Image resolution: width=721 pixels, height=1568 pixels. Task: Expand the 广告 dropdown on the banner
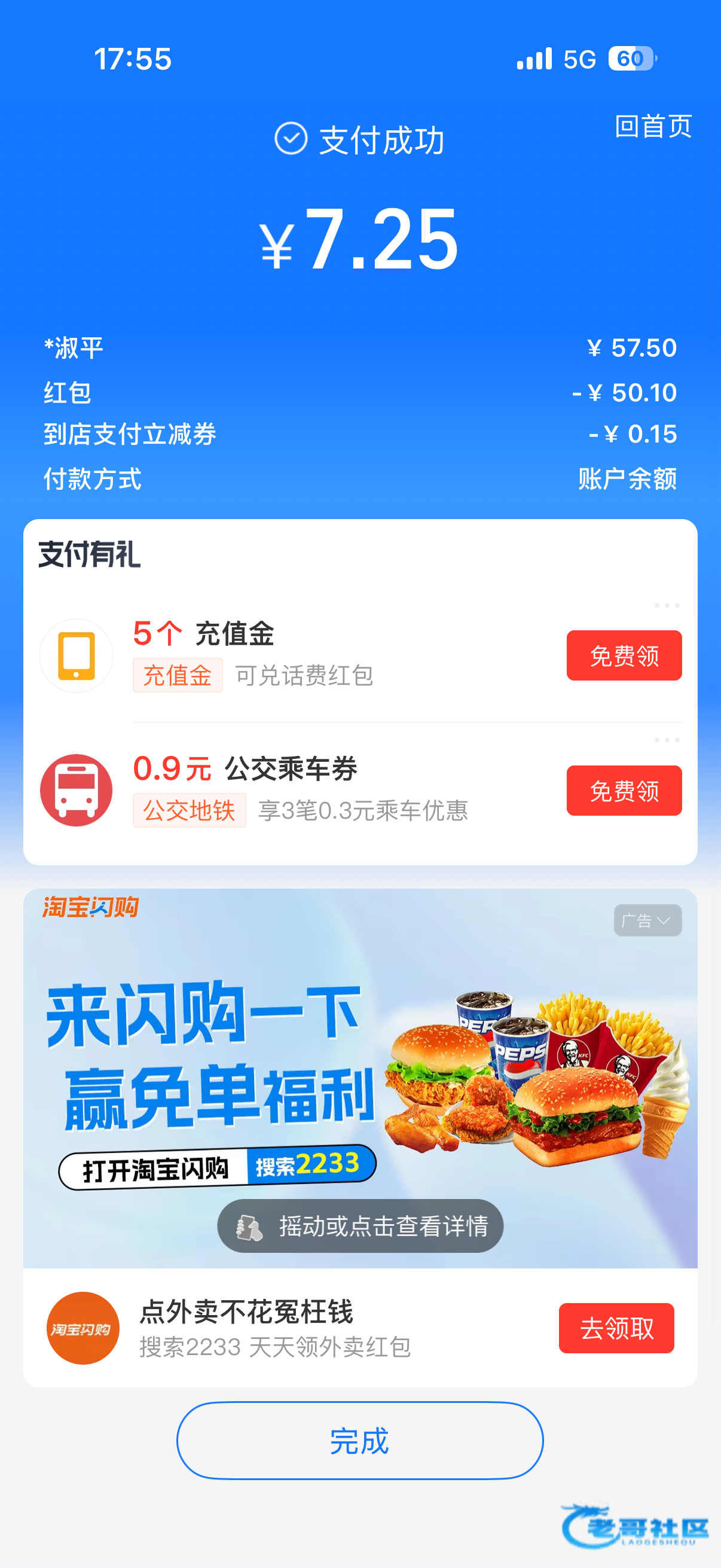pos(647,920)
